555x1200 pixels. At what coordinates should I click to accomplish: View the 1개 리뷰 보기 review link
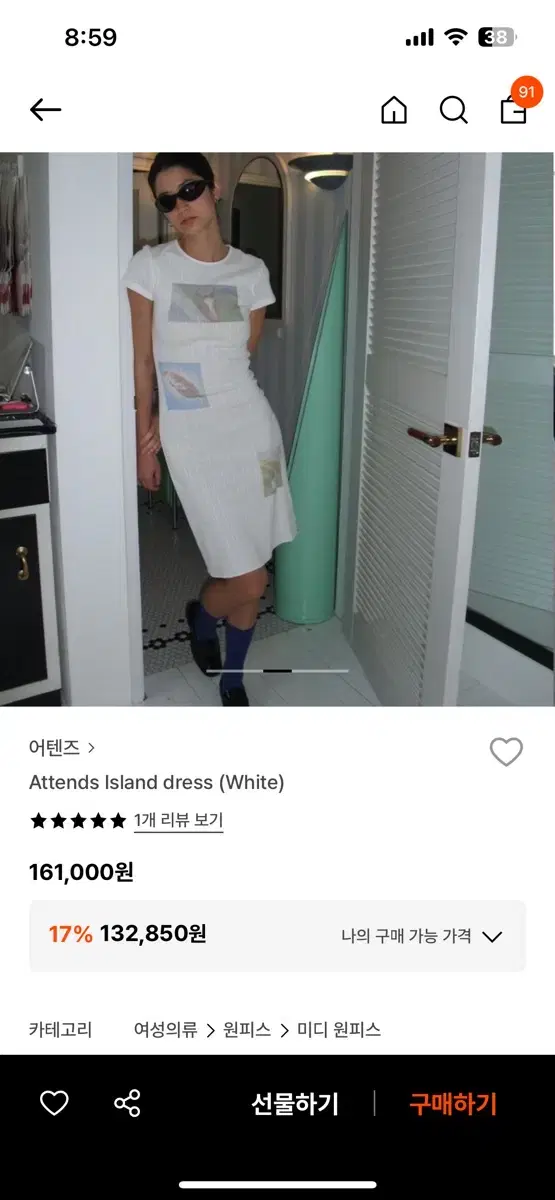tap(178, 821)
